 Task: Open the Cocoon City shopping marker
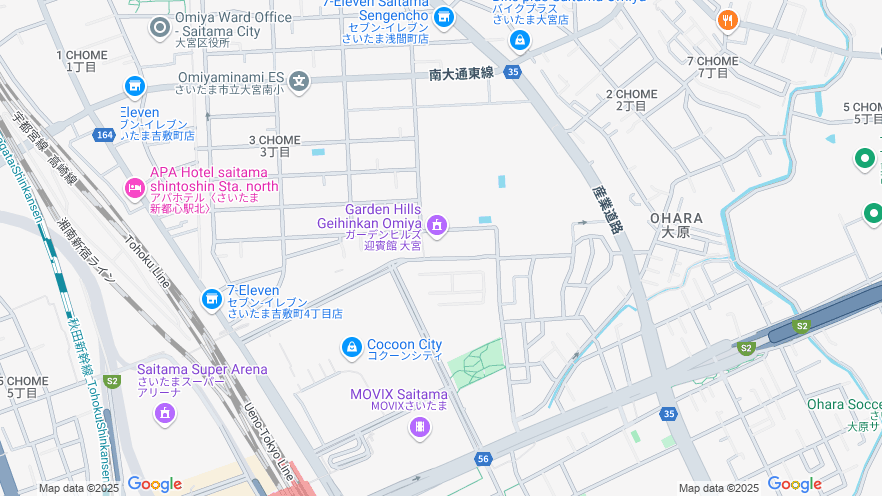[x=351, y=347]
